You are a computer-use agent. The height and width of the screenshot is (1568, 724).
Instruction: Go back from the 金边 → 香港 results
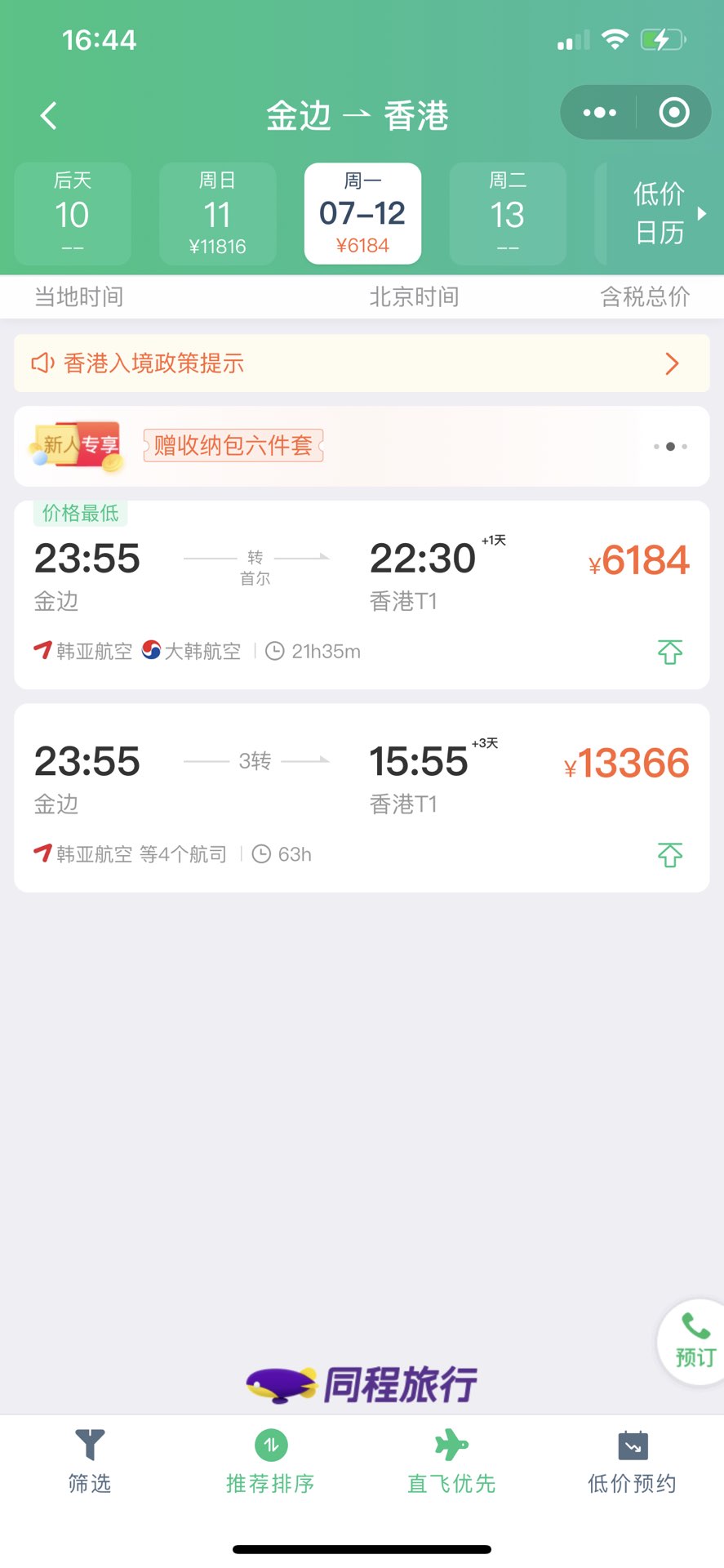pyautogui.click(x=49, y=115)
